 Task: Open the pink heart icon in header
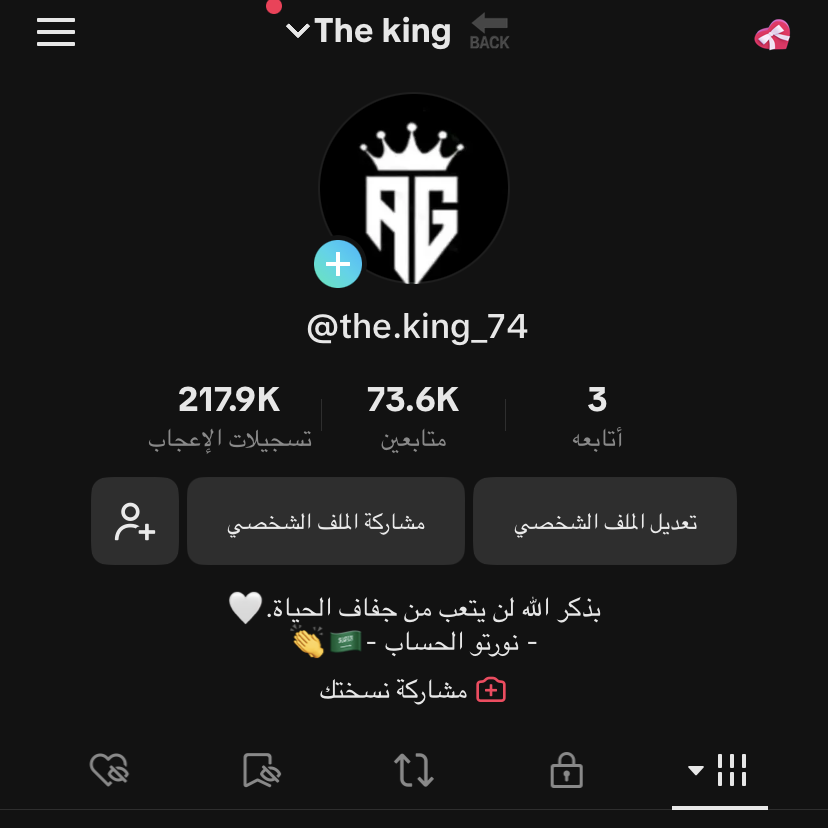tap(771, 38)
